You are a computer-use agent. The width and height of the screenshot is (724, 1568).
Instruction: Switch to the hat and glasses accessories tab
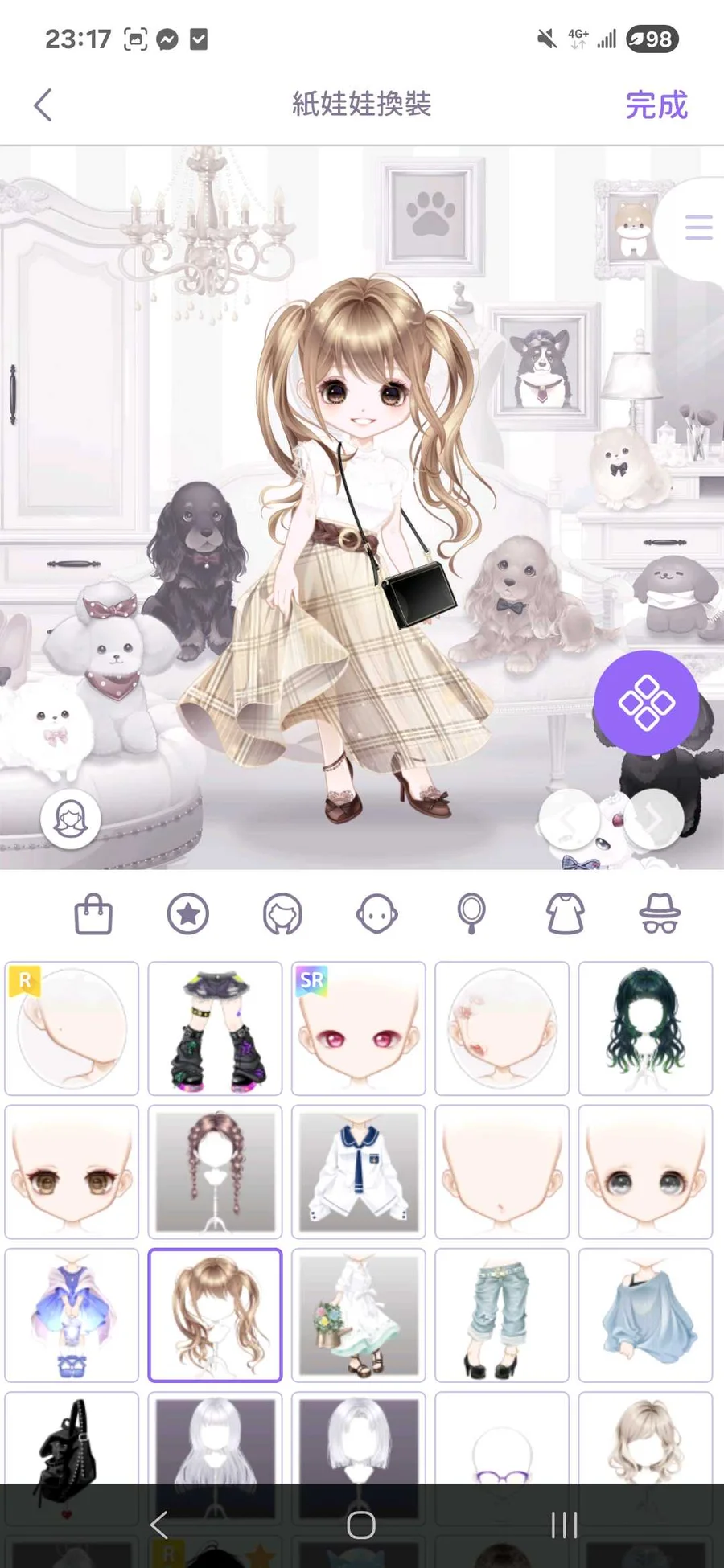pyautogui.click(x=660, y=914)
